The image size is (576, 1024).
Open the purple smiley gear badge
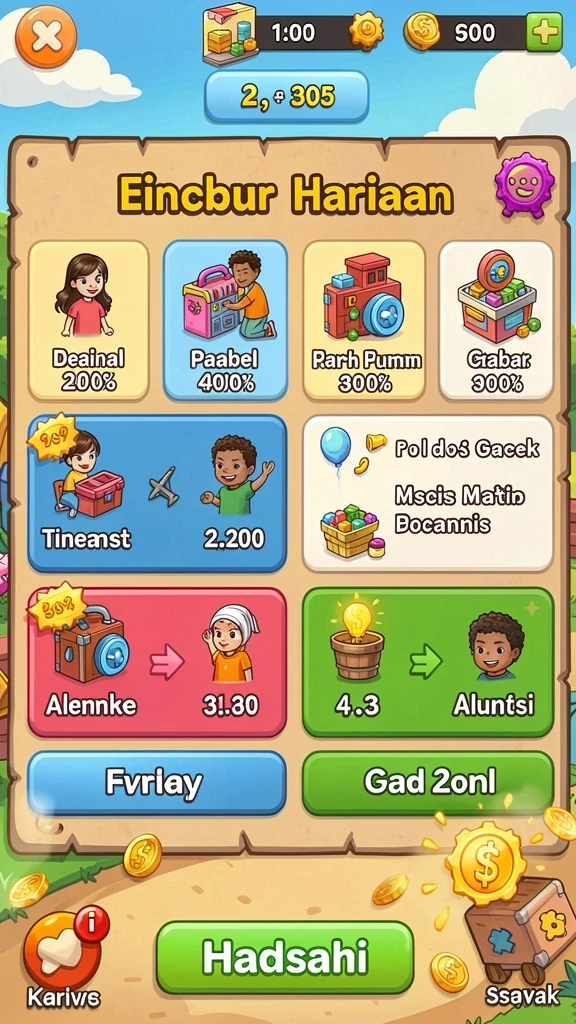(x=524, y=186)
